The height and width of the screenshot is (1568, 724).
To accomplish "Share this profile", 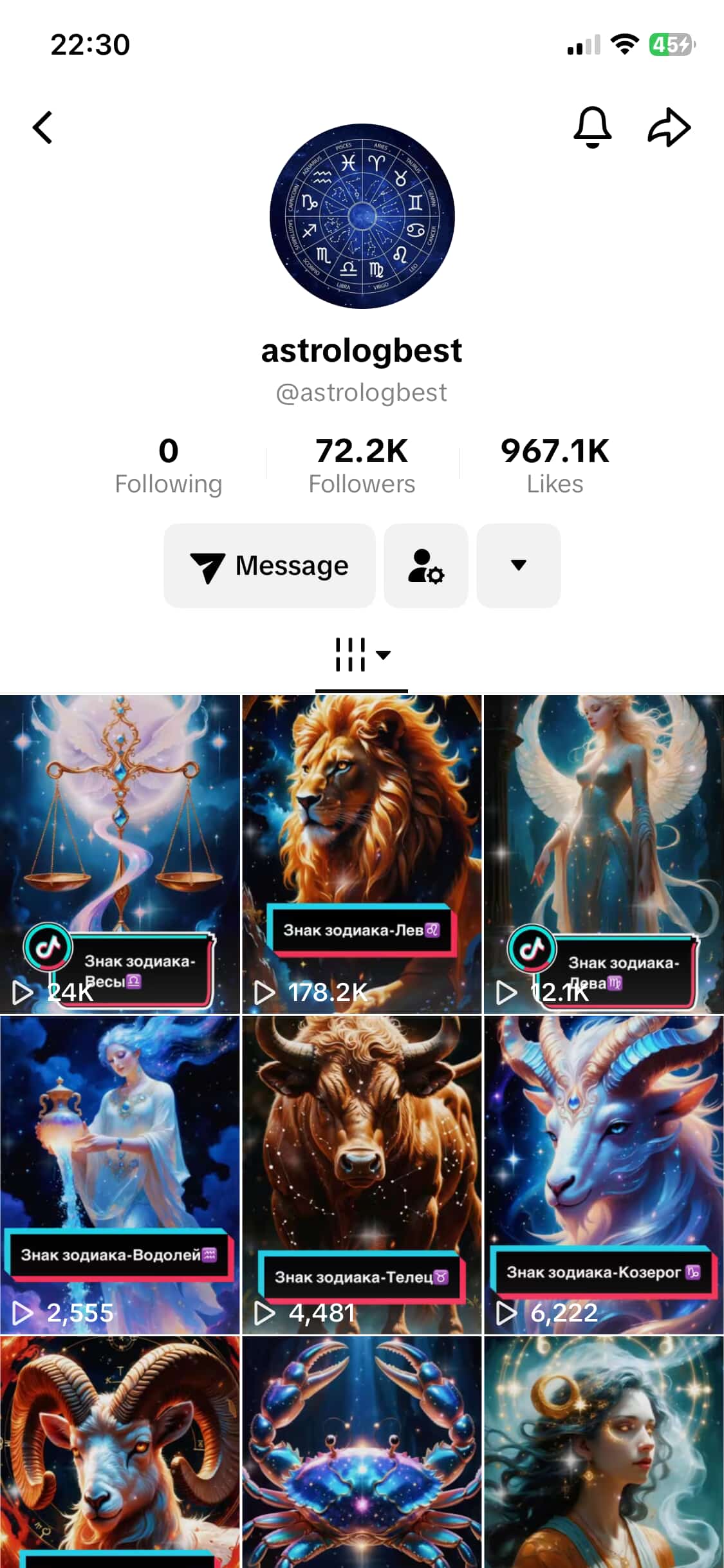I will (669, 127).
